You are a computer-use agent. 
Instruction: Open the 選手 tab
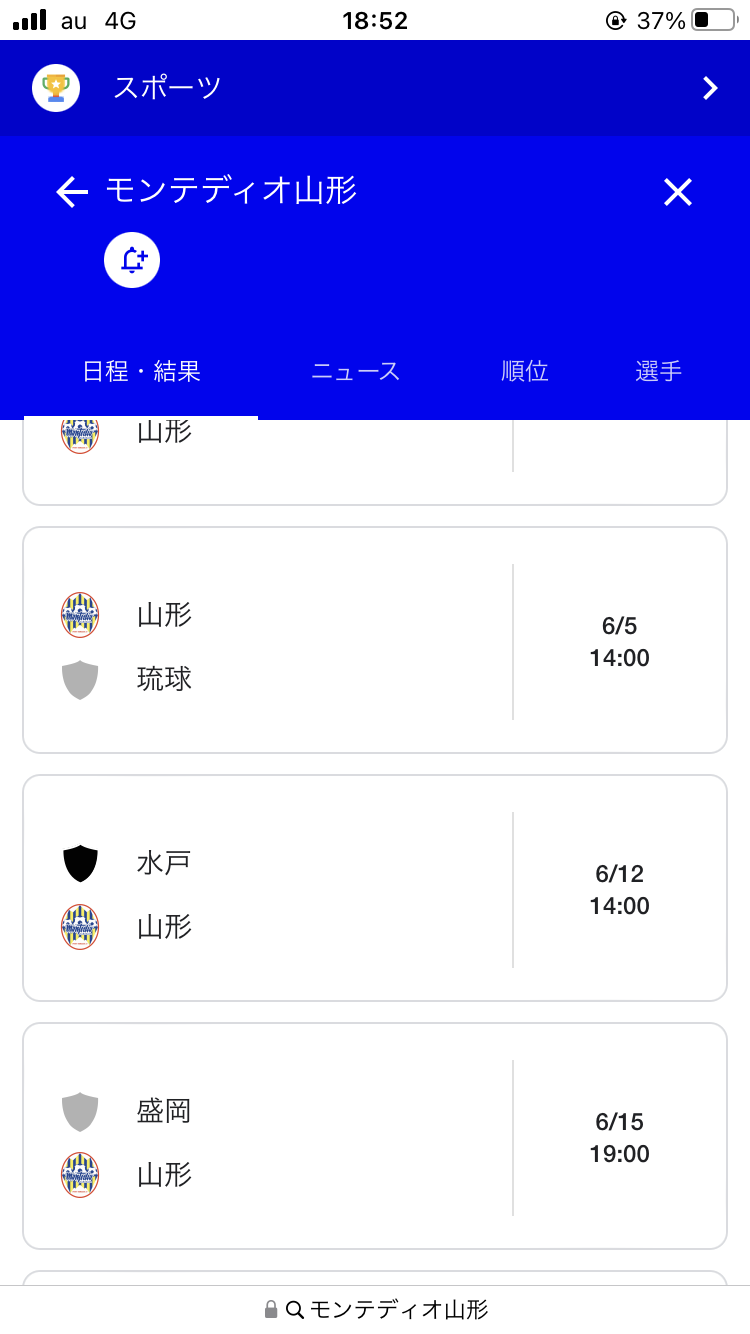tap(659, 372)
